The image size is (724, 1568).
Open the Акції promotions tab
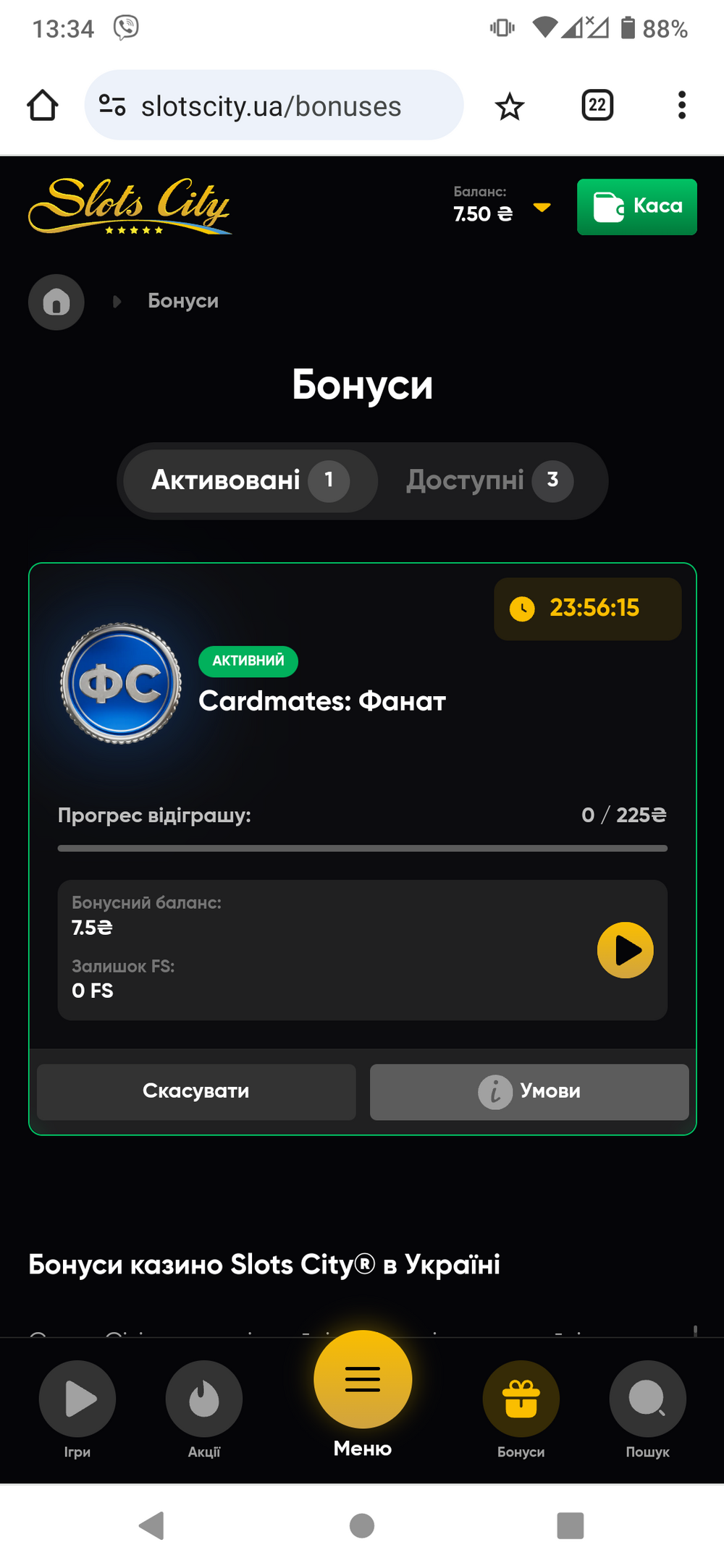(x=204, y=1409)
